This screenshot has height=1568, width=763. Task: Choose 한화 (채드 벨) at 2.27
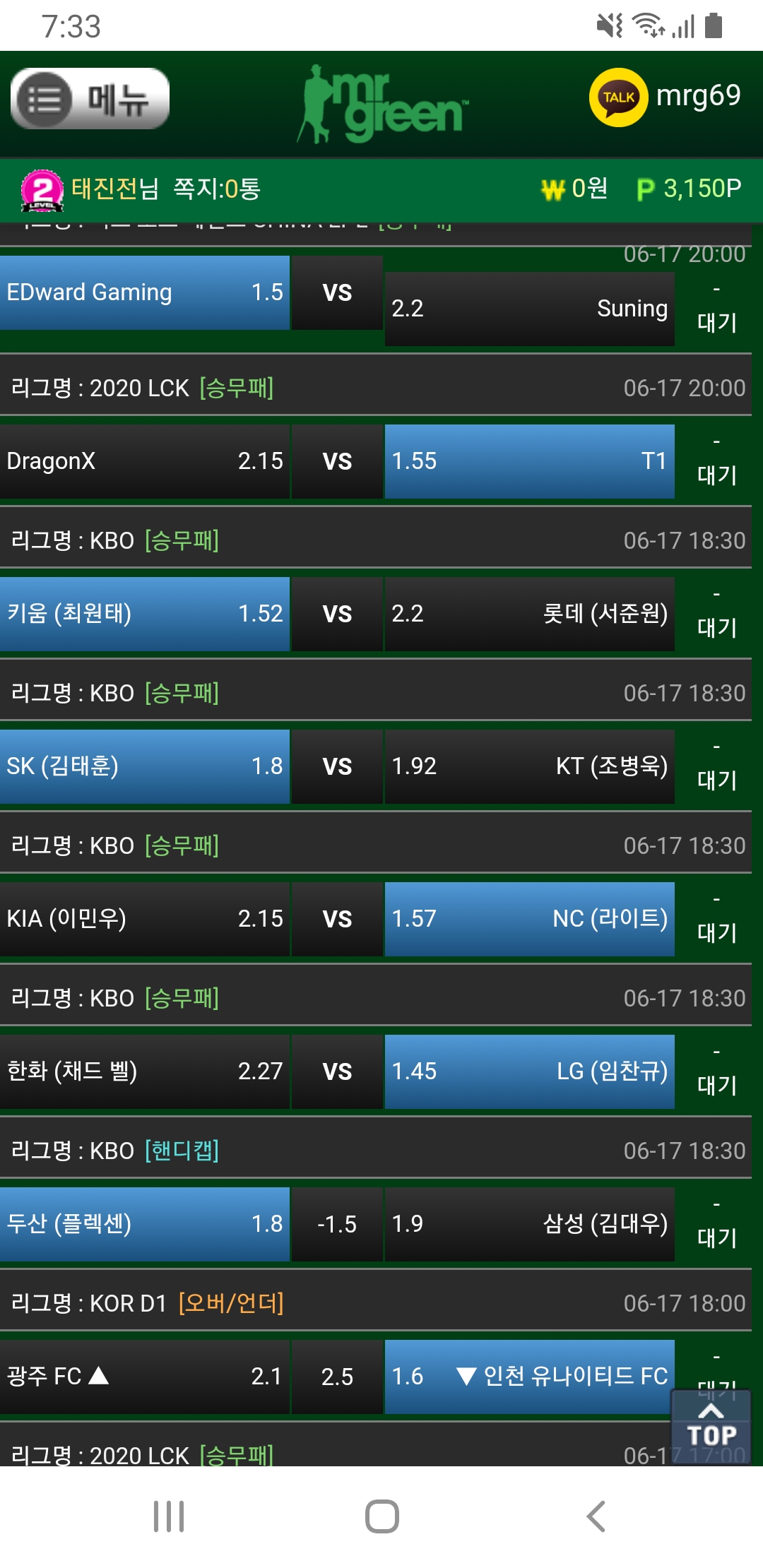click(x=144, y=1071)
